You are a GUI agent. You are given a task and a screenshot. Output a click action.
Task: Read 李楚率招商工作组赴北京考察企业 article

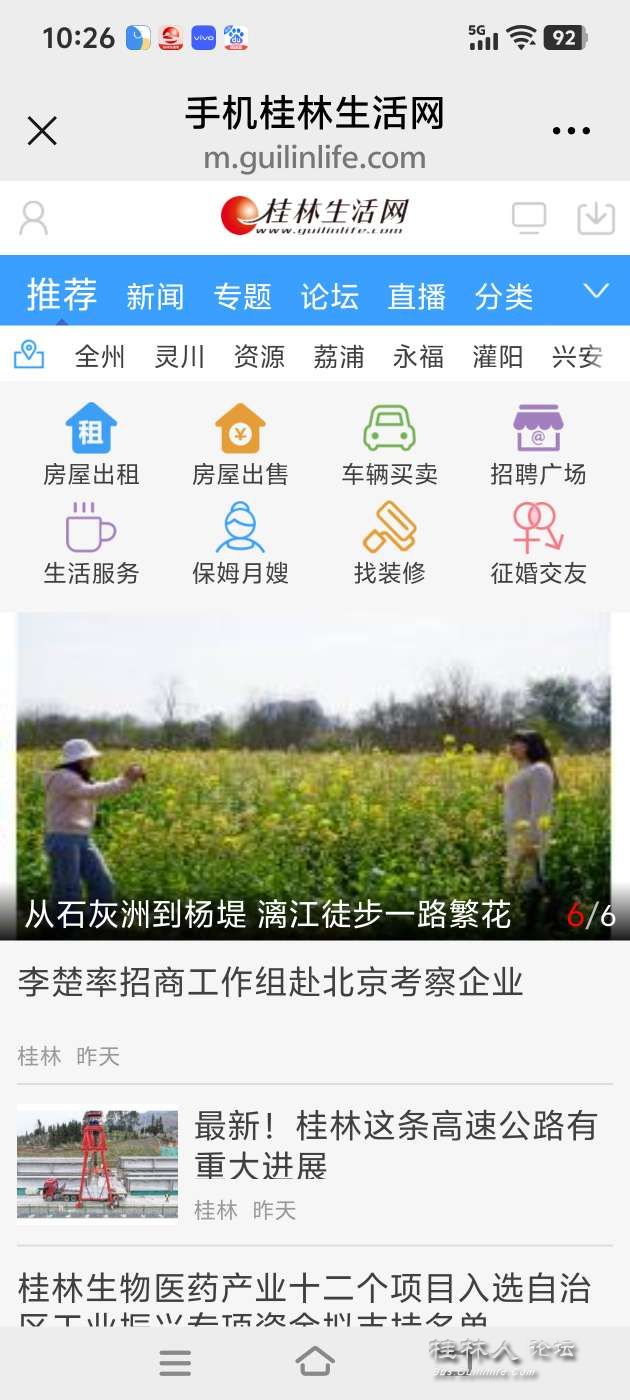270,982
